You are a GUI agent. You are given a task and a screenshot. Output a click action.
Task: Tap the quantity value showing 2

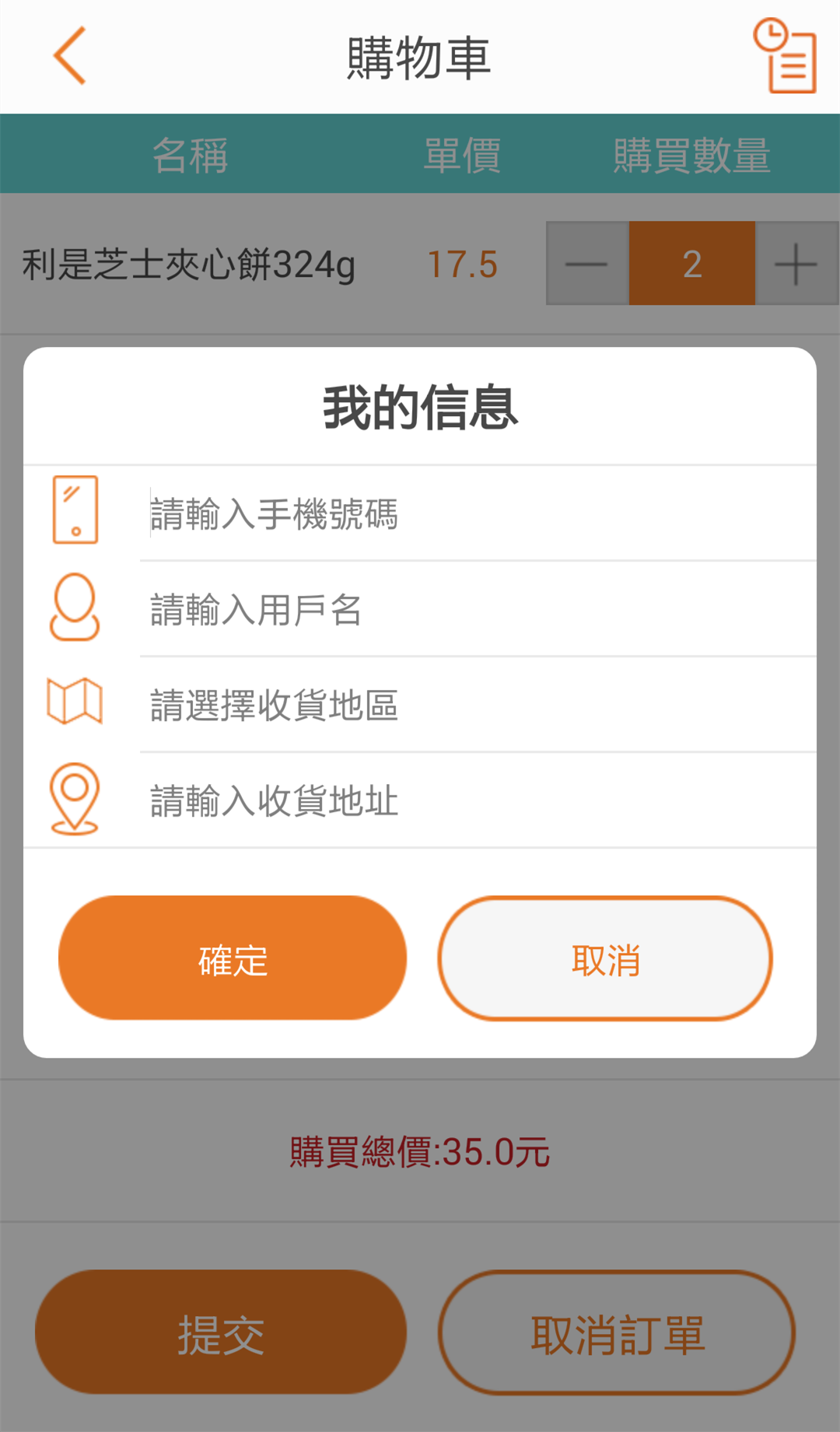tap(691, 264)
